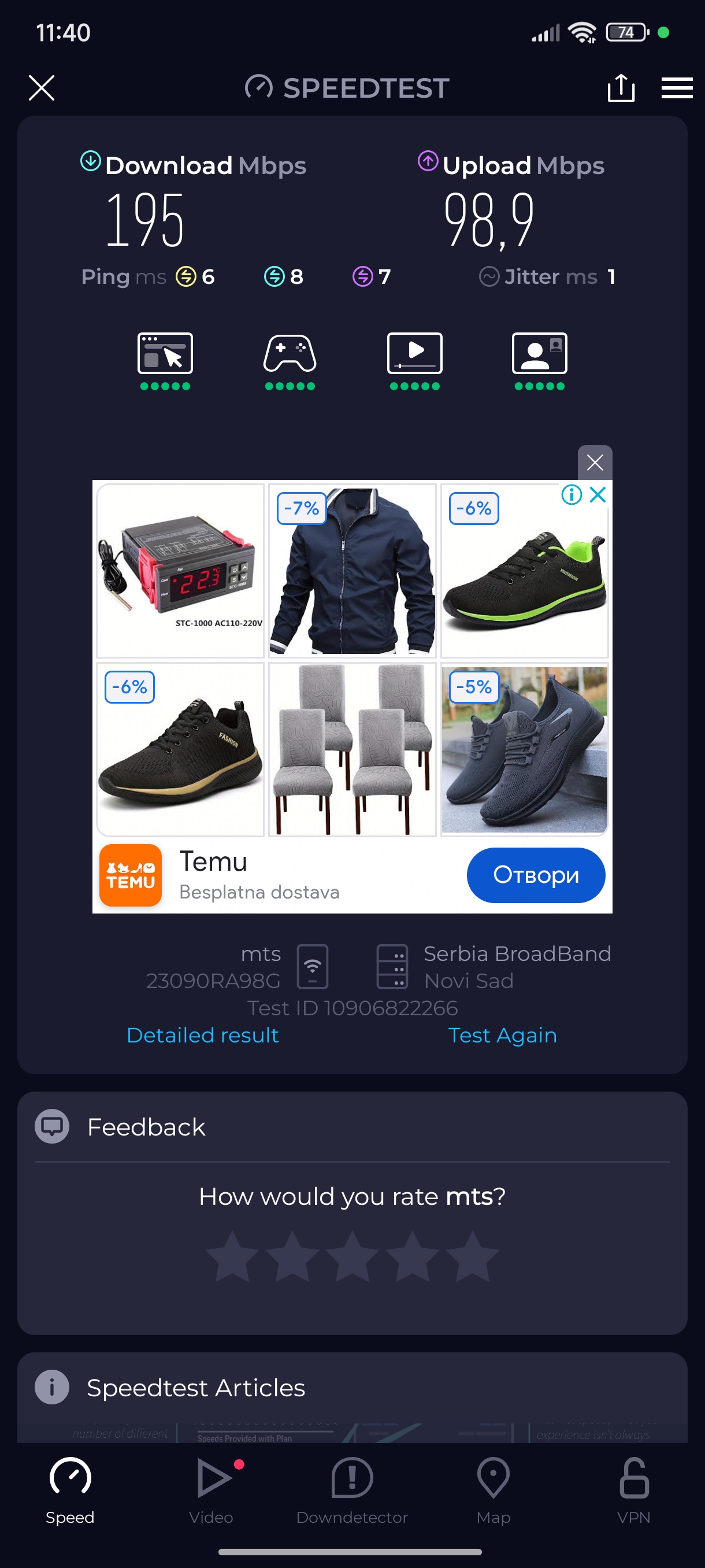Screen dimensions: 705x1568
Task: Tap the video conferencing quality icon
Action: click(539, 354)
